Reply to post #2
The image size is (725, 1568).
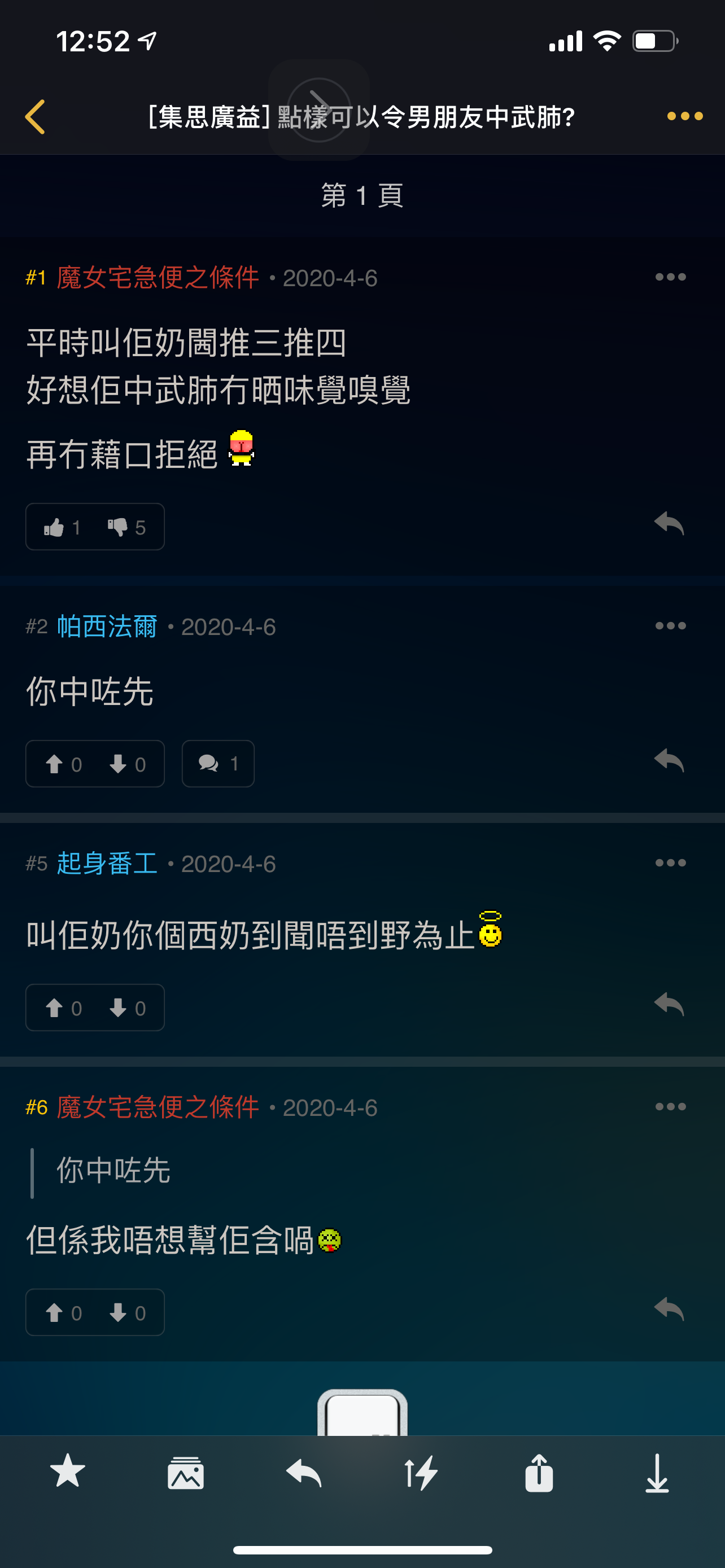click(x=669, y=760)
